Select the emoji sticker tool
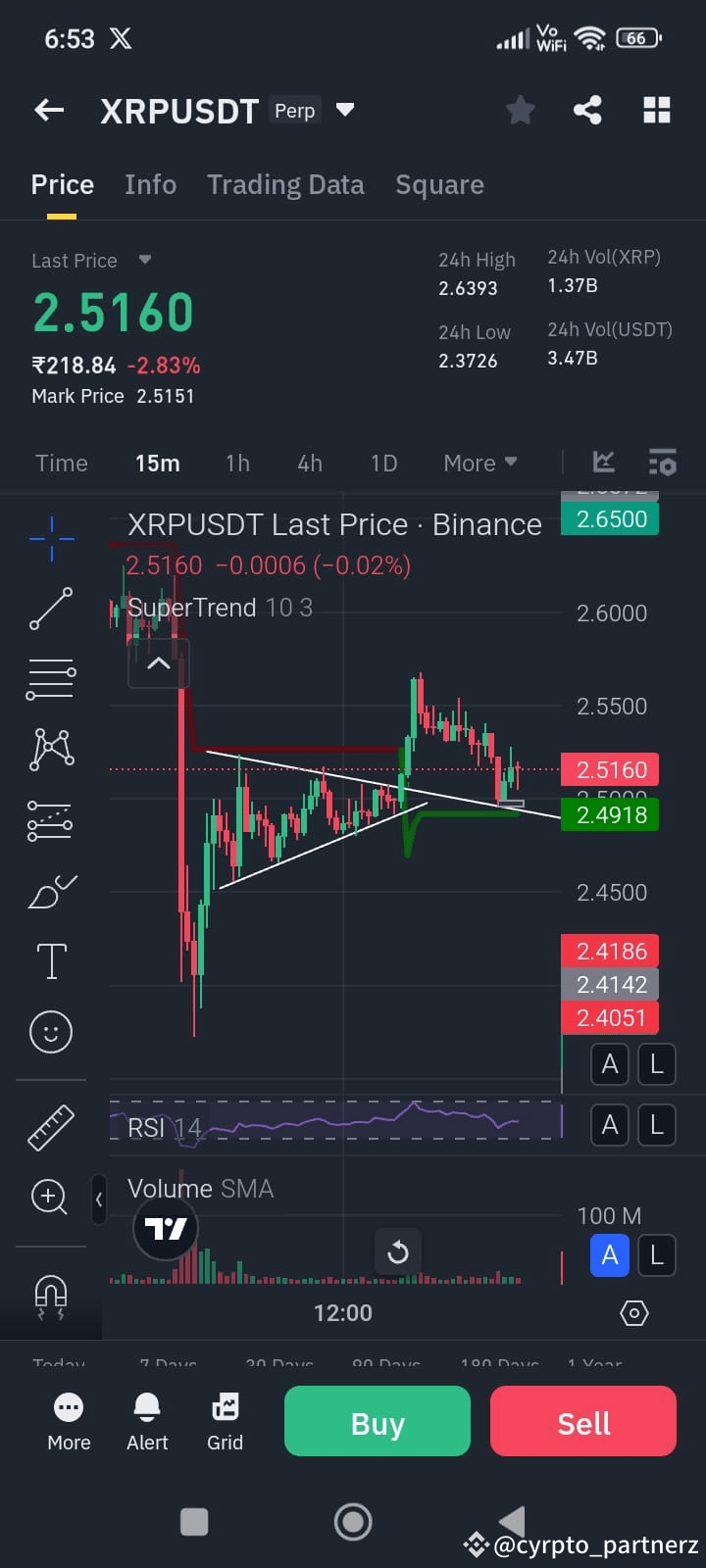706x1568 pixels. (x=51, y=1031)
